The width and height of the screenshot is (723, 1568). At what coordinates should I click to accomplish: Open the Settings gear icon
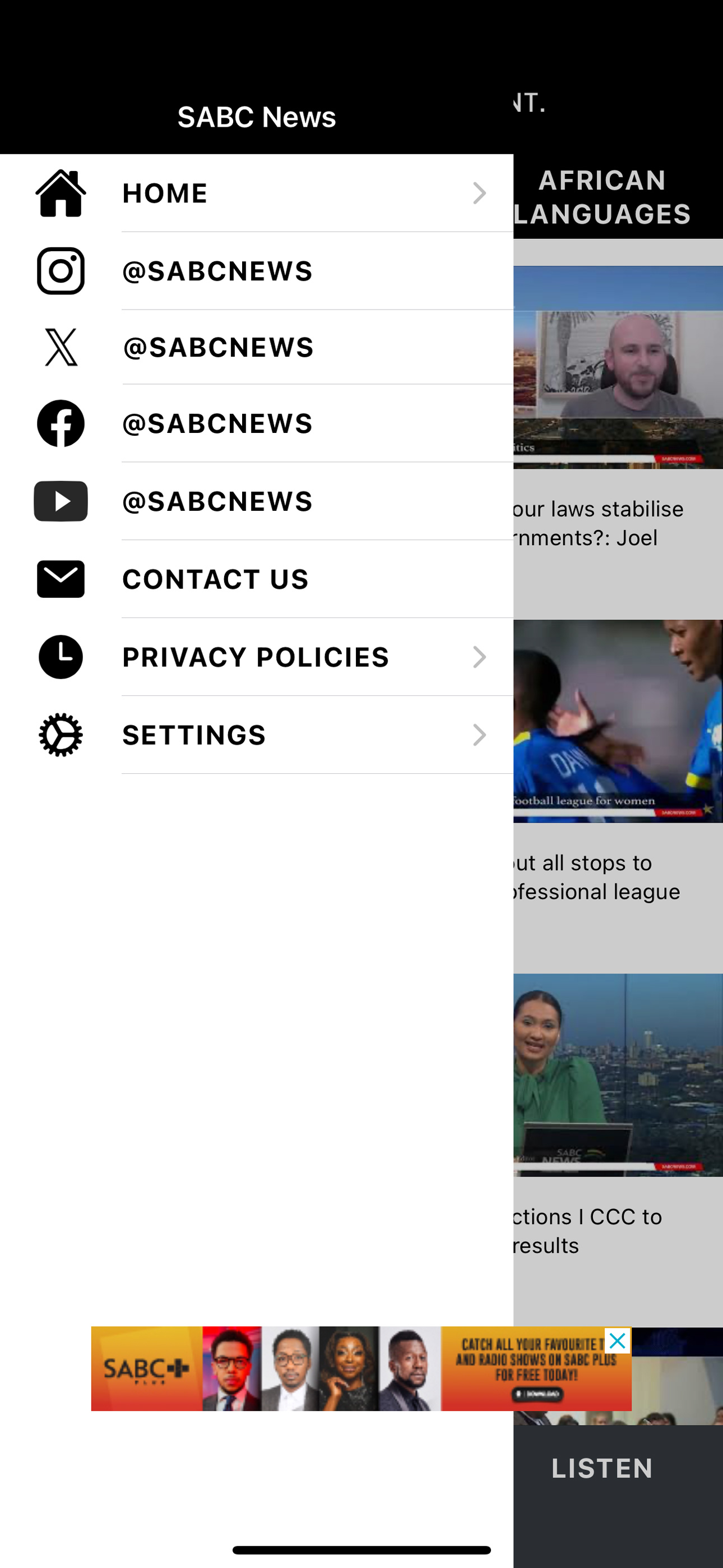pyautogui.click(x=61, y=735)
